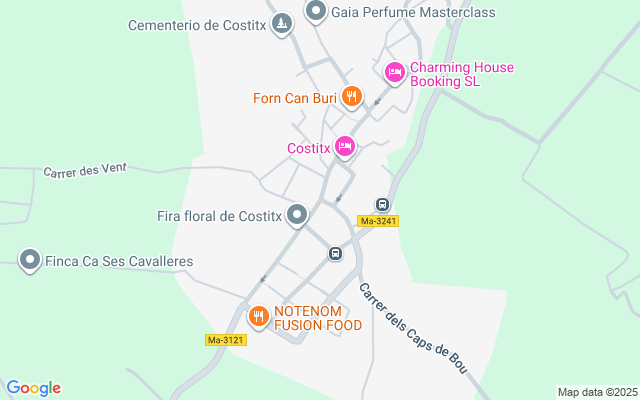640x400 pixels.
Task: Open the Cementerio de Costitx marker
Action: pyautogui.click(x=282, y=24)
